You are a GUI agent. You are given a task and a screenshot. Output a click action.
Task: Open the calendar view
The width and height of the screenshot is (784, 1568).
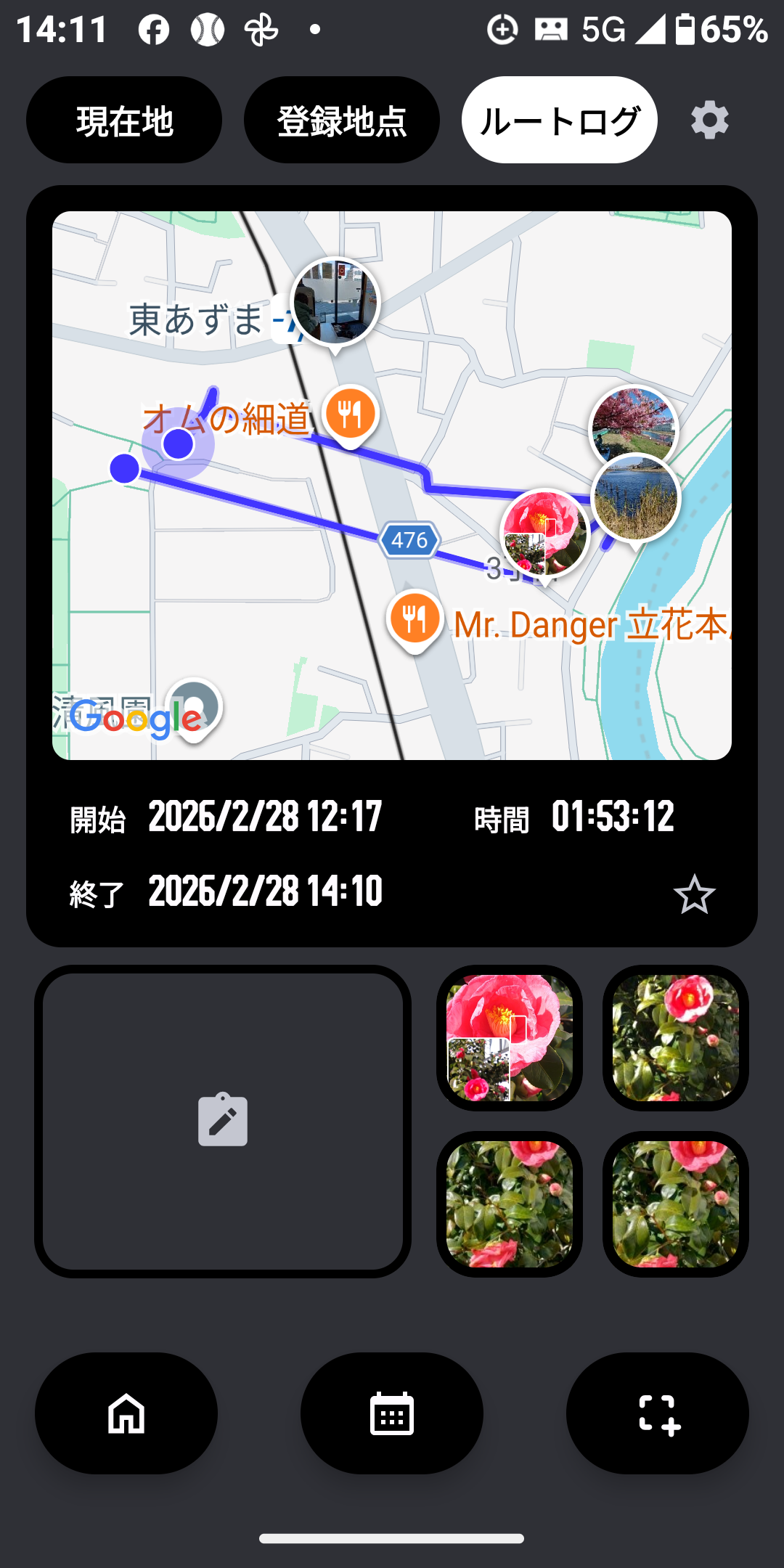click(392, 1413)
